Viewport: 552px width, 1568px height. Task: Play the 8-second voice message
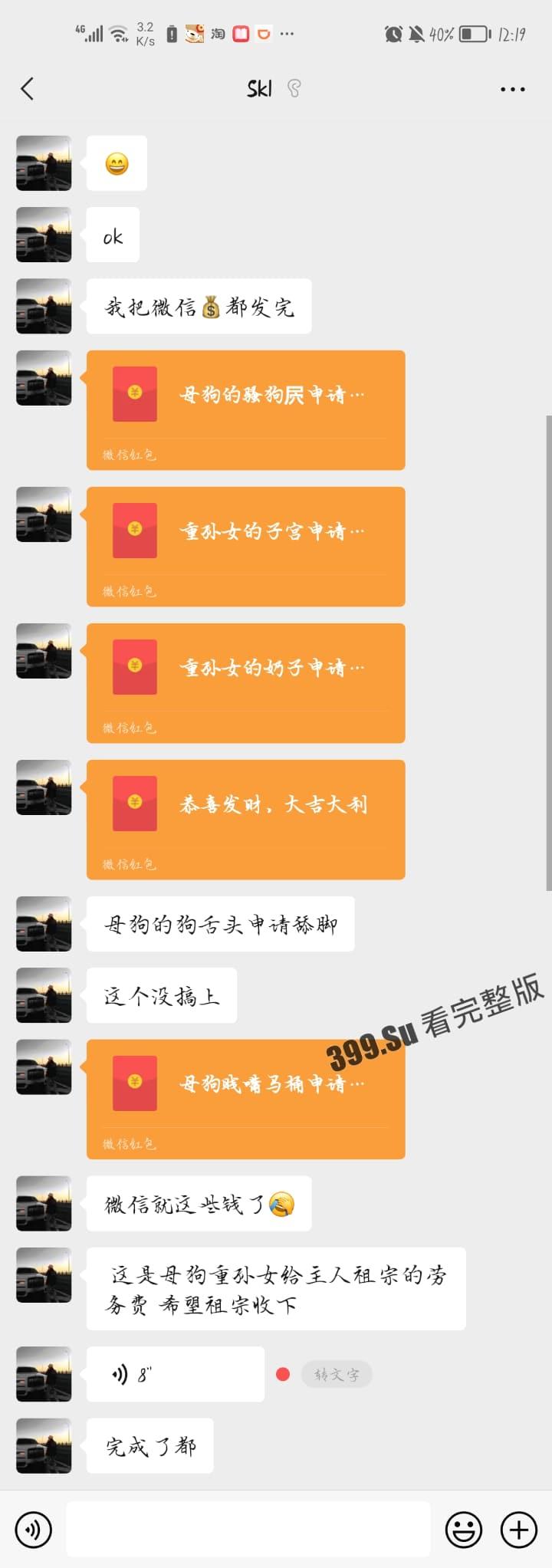pos(175,1374)
